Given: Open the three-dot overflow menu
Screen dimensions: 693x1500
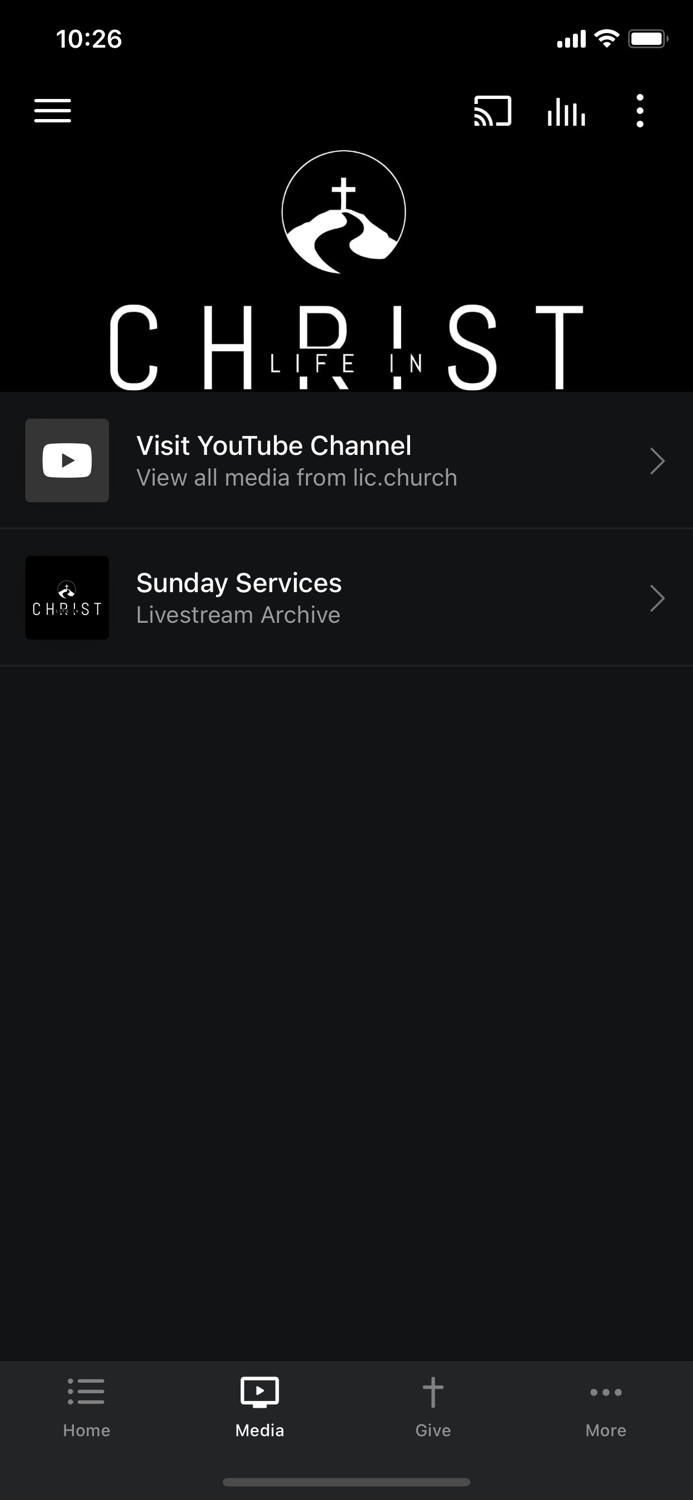Looking at the screenshot, I should tap(640, 111).
